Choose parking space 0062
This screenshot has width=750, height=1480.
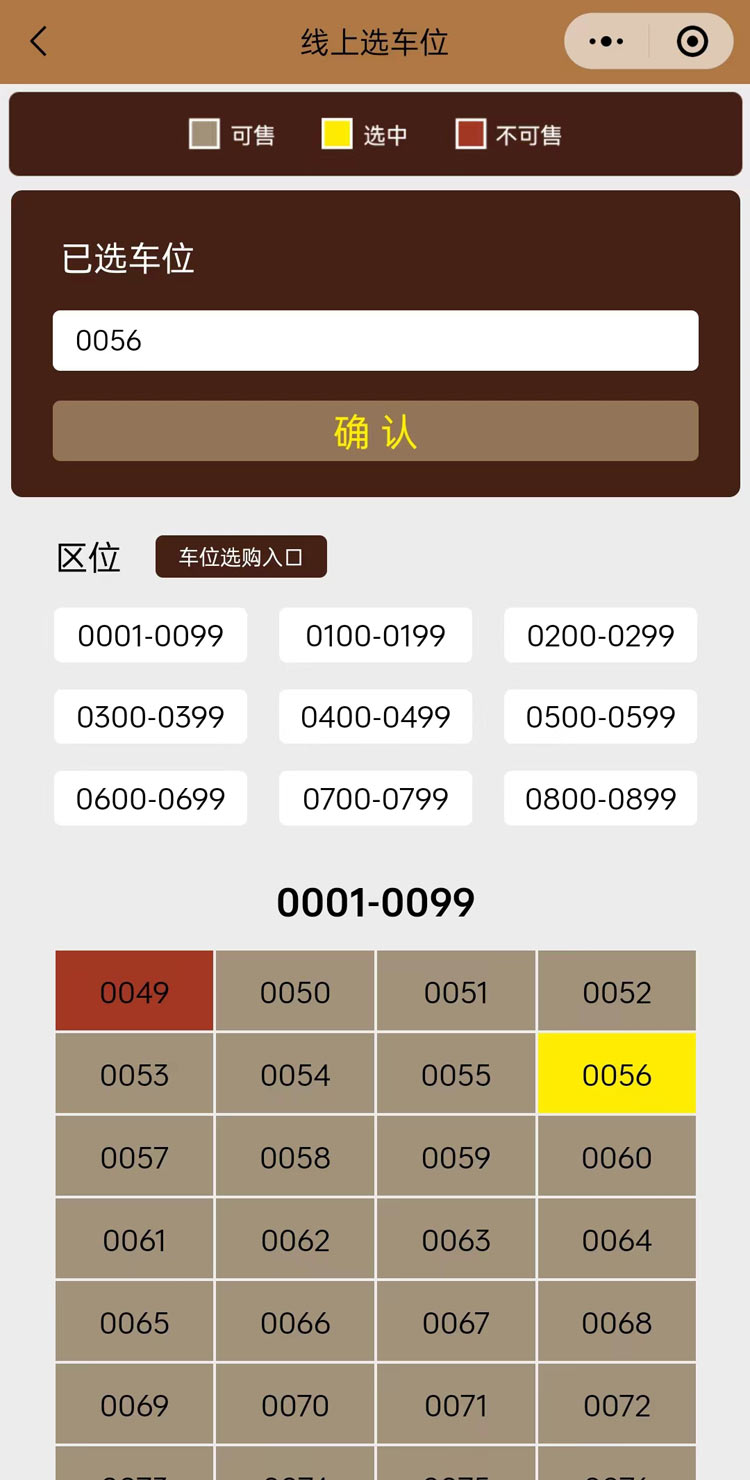295,1240
